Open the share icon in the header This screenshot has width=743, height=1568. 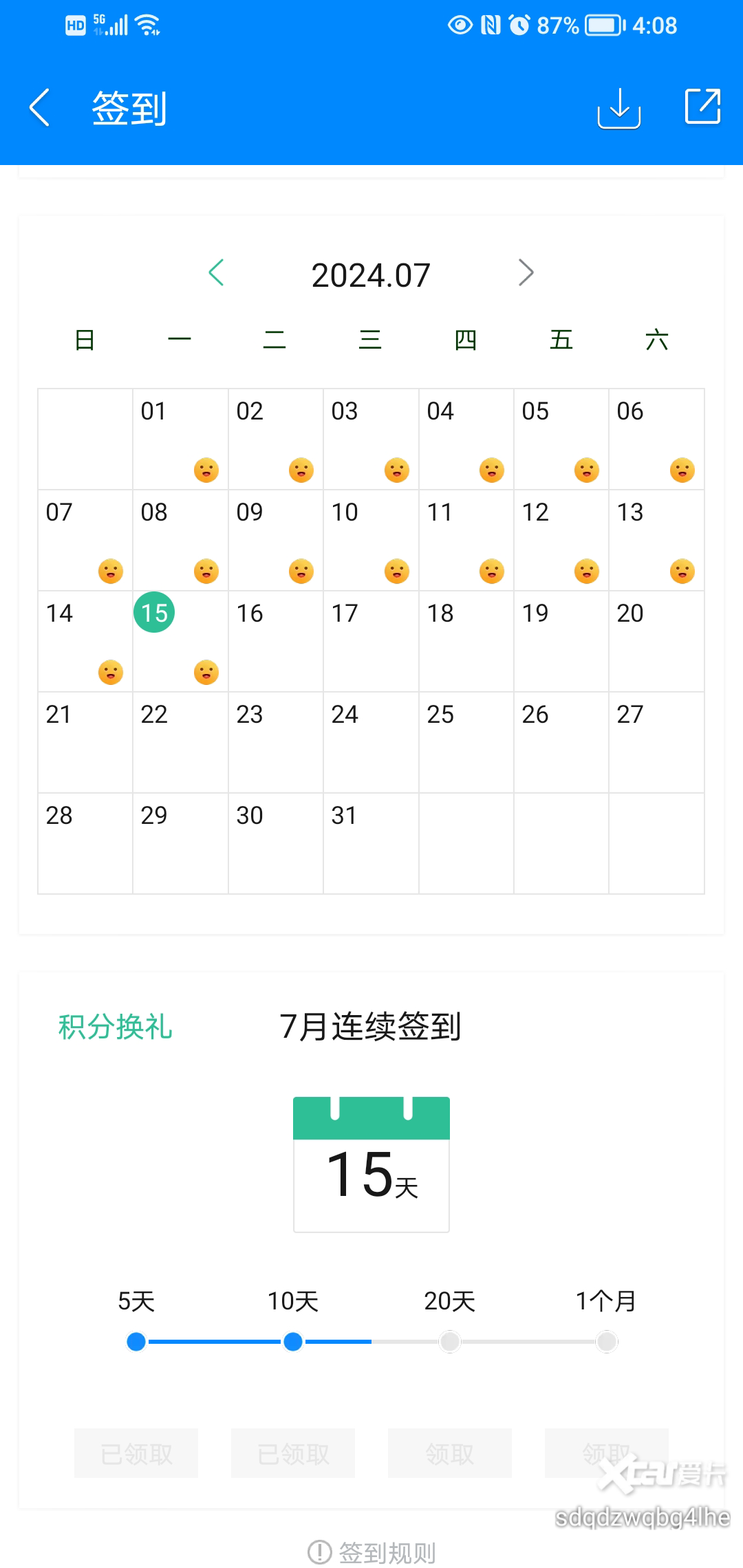[702, 106]
